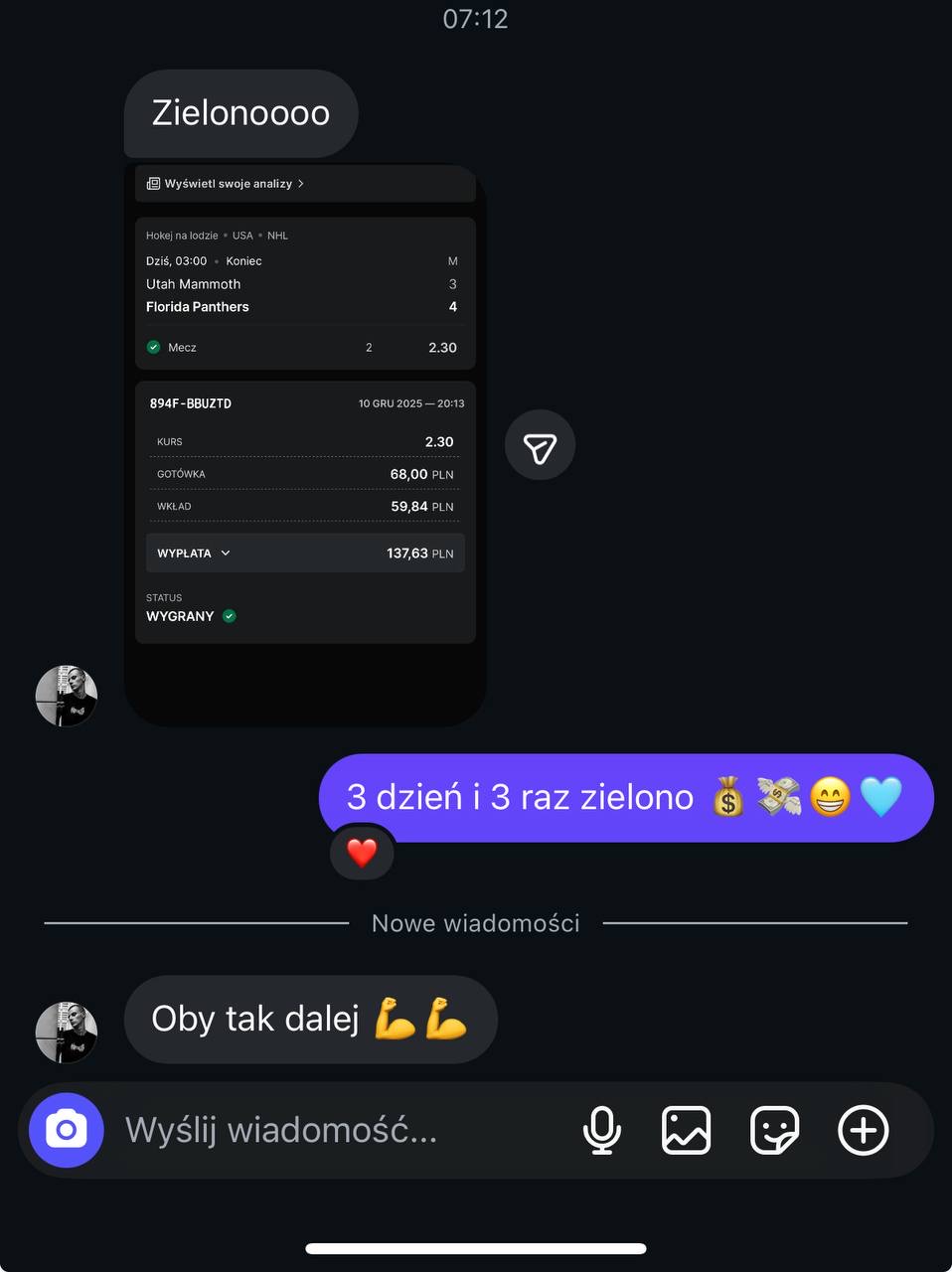Forward the shared bet slip image
The width and height of the screenshot is (952, 1272).
tap(540, 445)
